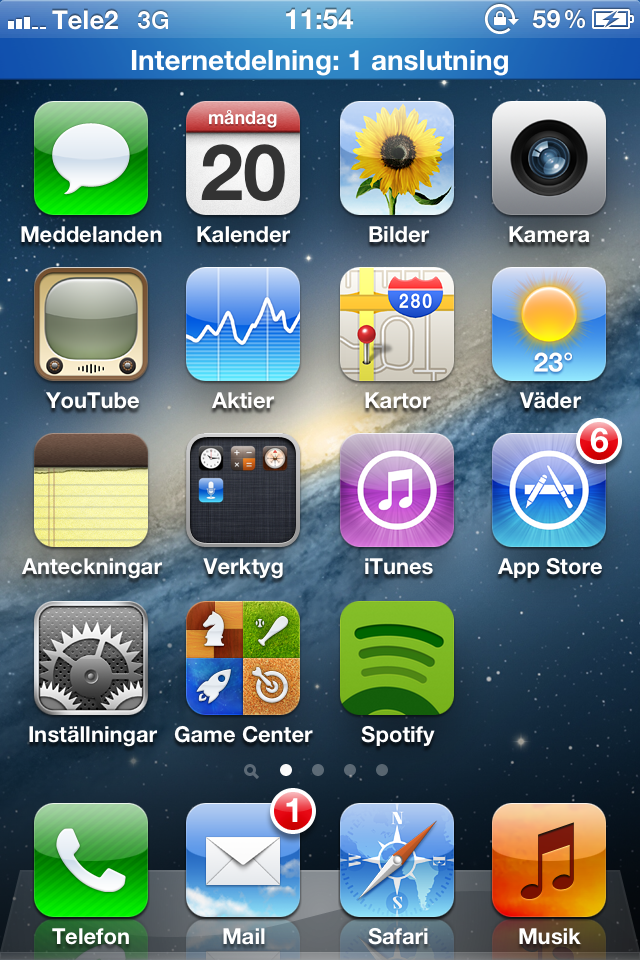Tap the Internetdelning connection banner

coord(320,60)
